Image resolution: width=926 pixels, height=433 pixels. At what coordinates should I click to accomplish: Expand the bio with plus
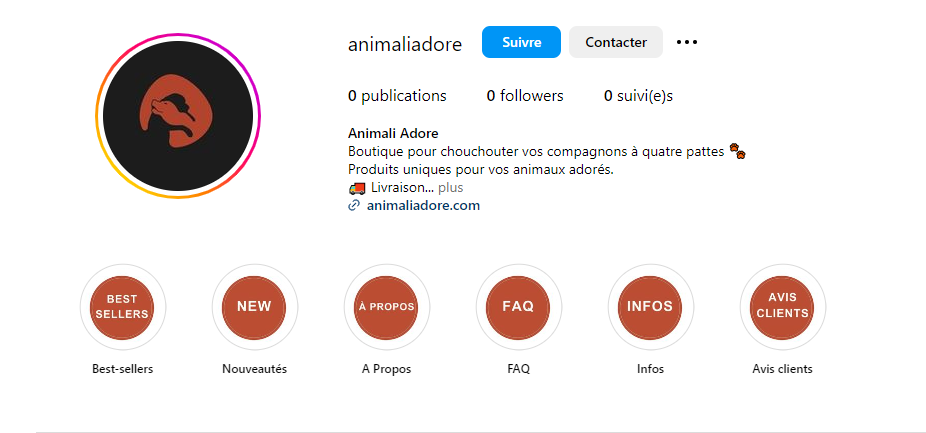pyautogui.click(x=450, y=187)
